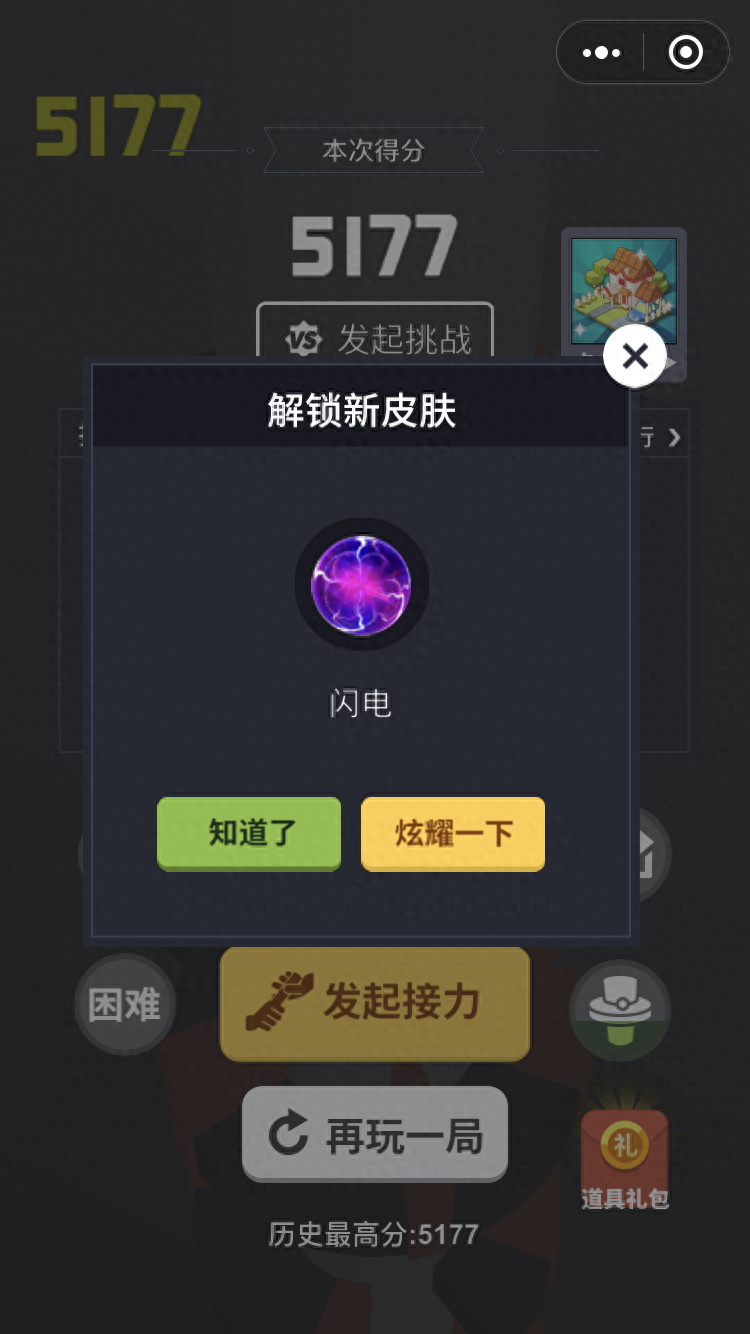Screen dimensions: 750x1334
Task: Confirm with the 知道了 button
Action: [x=249, y=833]
